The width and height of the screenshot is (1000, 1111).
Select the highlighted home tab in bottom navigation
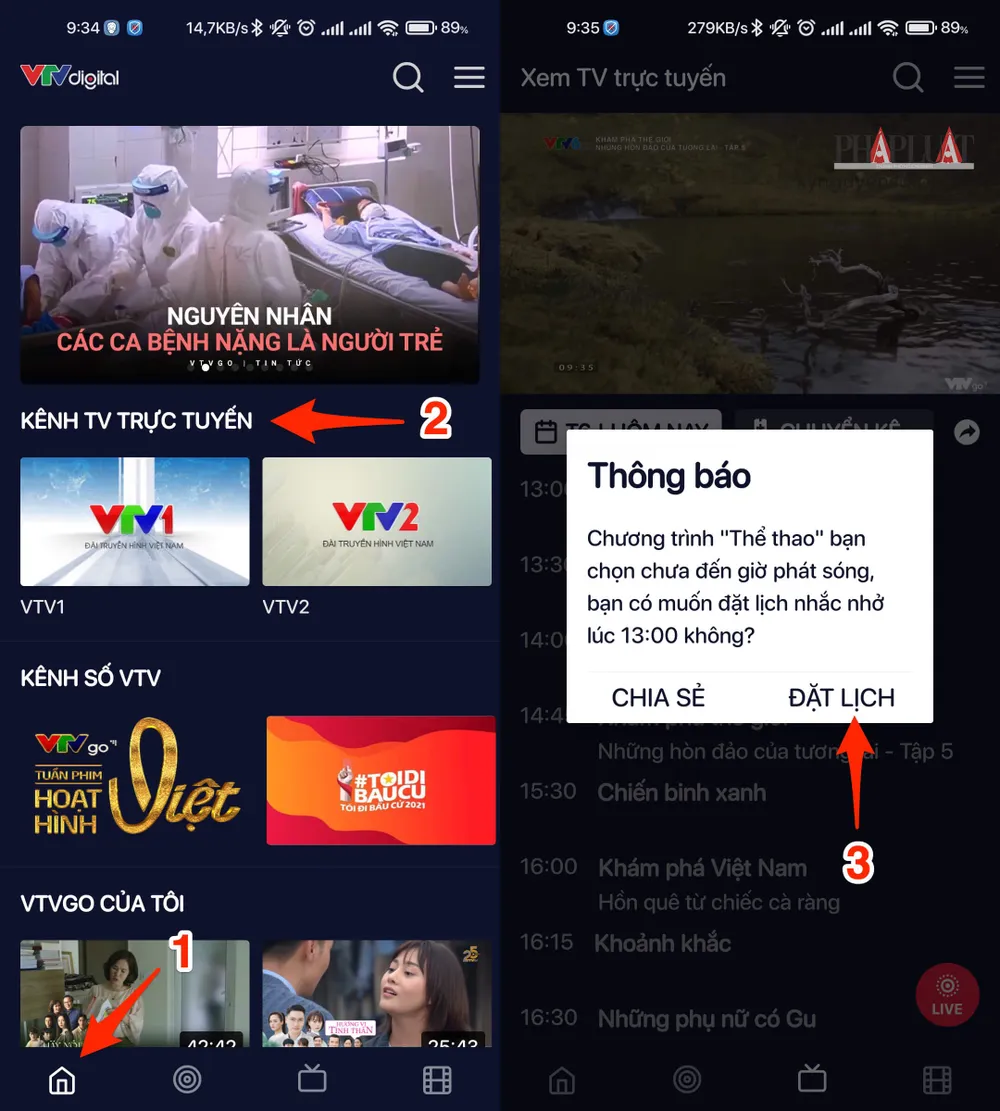coord(62,1079)
